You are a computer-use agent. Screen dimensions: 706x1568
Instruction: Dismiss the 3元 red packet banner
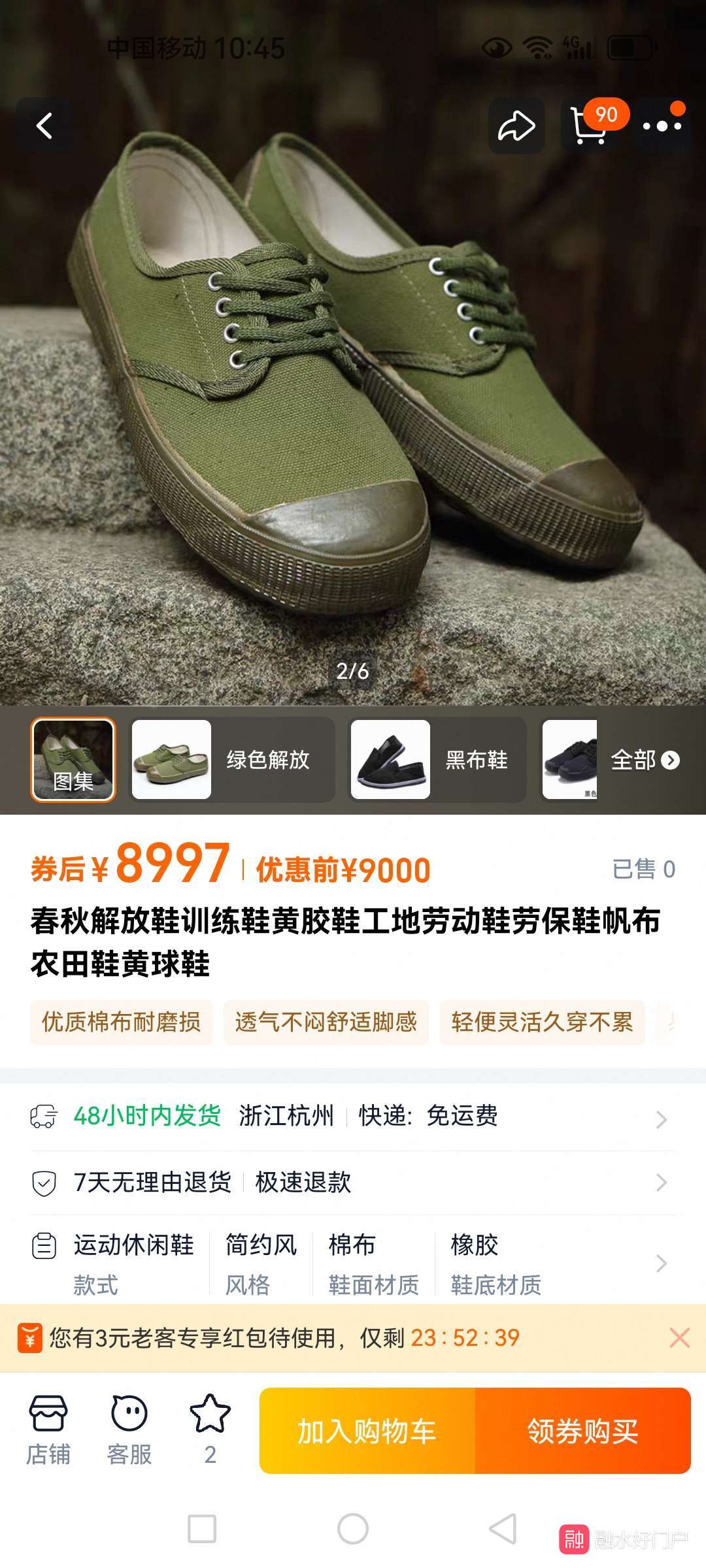coord(679,1338)
